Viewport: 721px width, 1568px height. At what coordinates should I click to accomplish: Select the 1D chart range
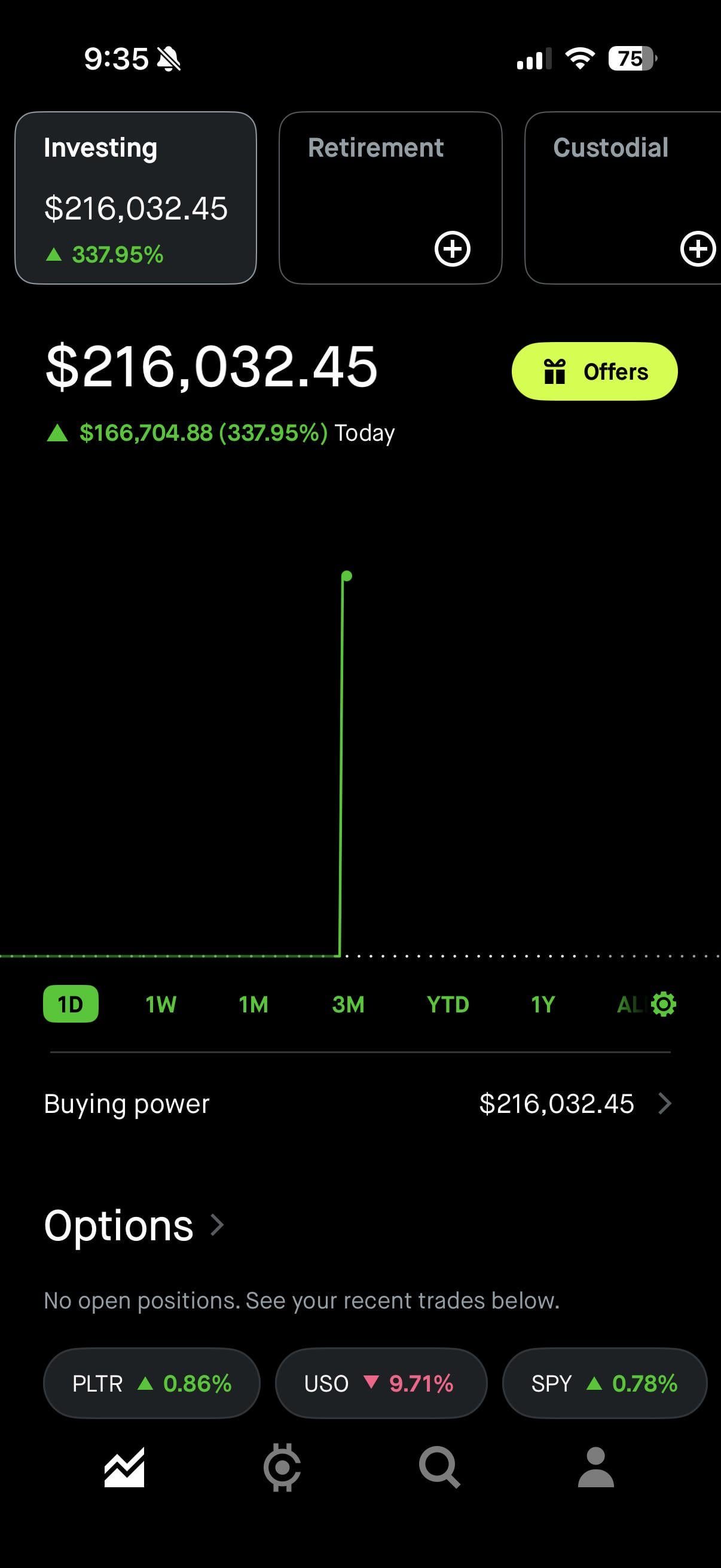(x=71, y=1003)
